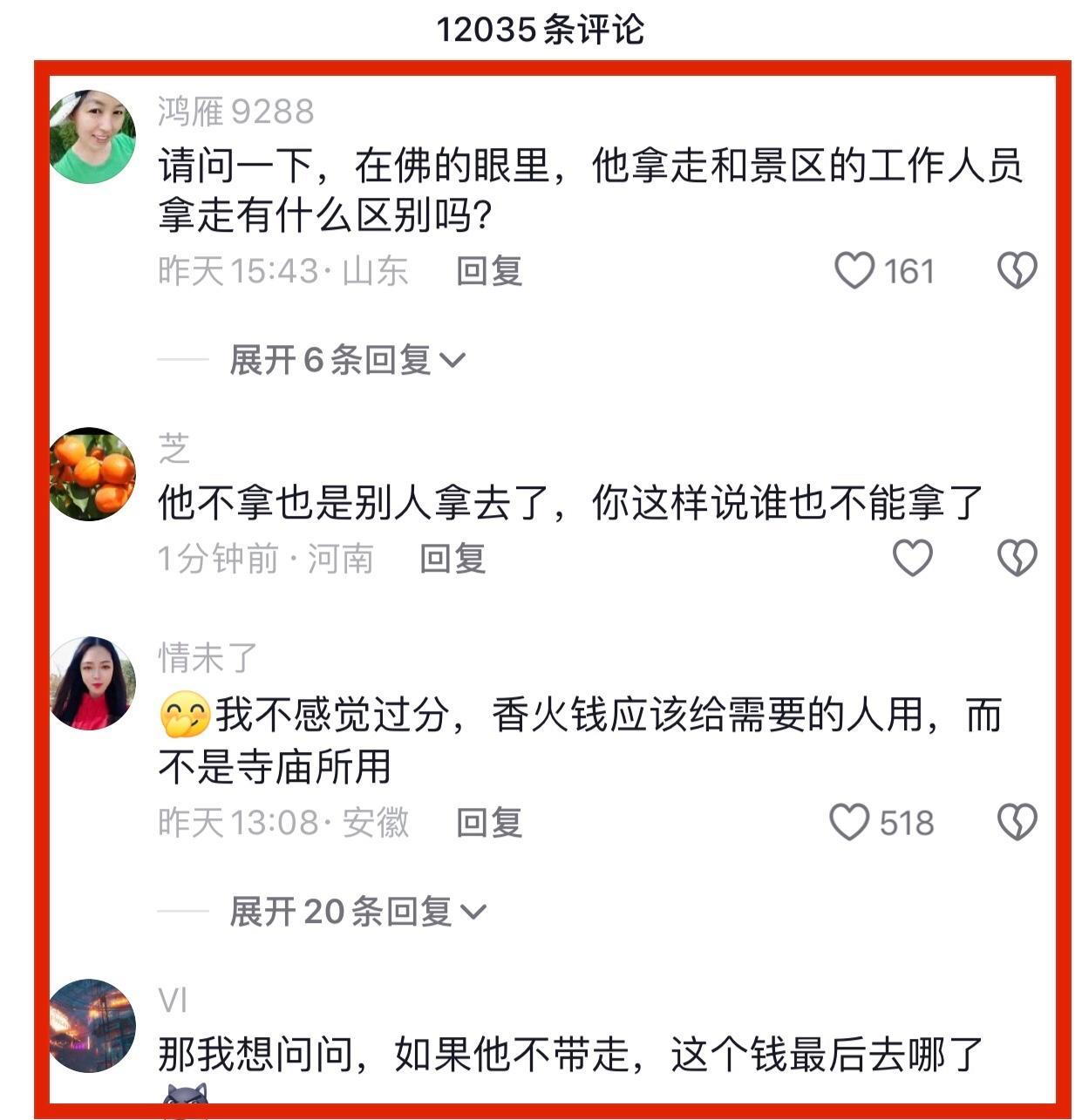The image size is (1082, 1120).
Task: Reply to 芝's comment
Action: pos(453,558)
